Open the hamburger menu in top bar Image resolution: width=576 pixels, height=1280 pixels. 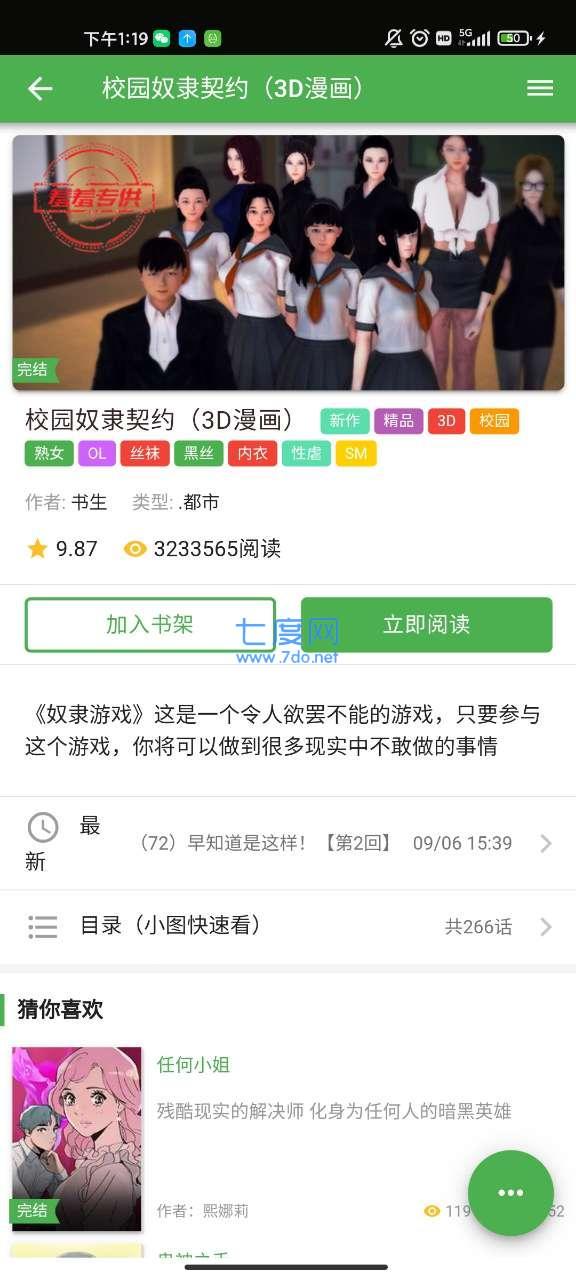point(540,88)
